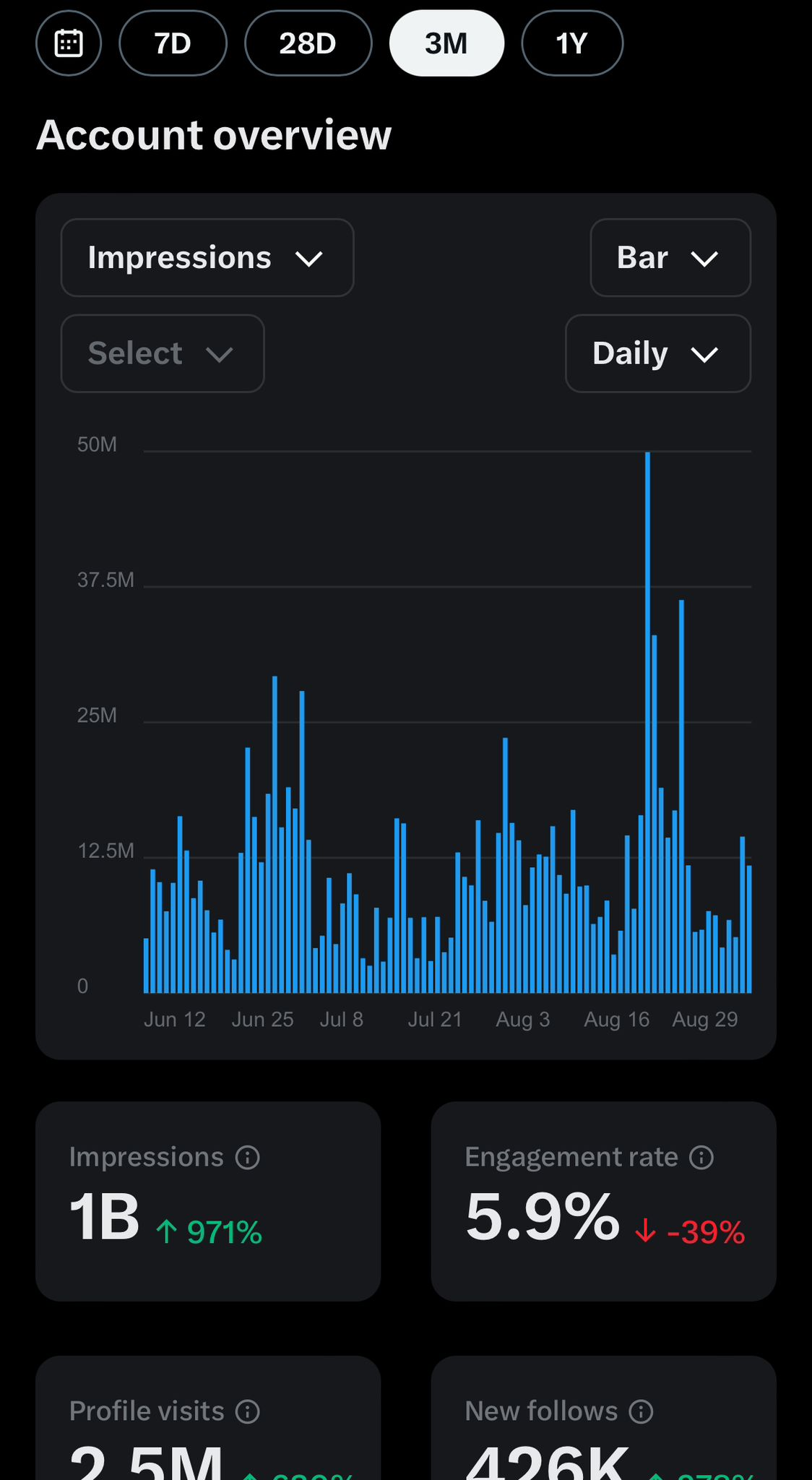Expand the Impressions metric dropdown
The height and width of the screenshot is (1480, 812).
pos(207,258)
